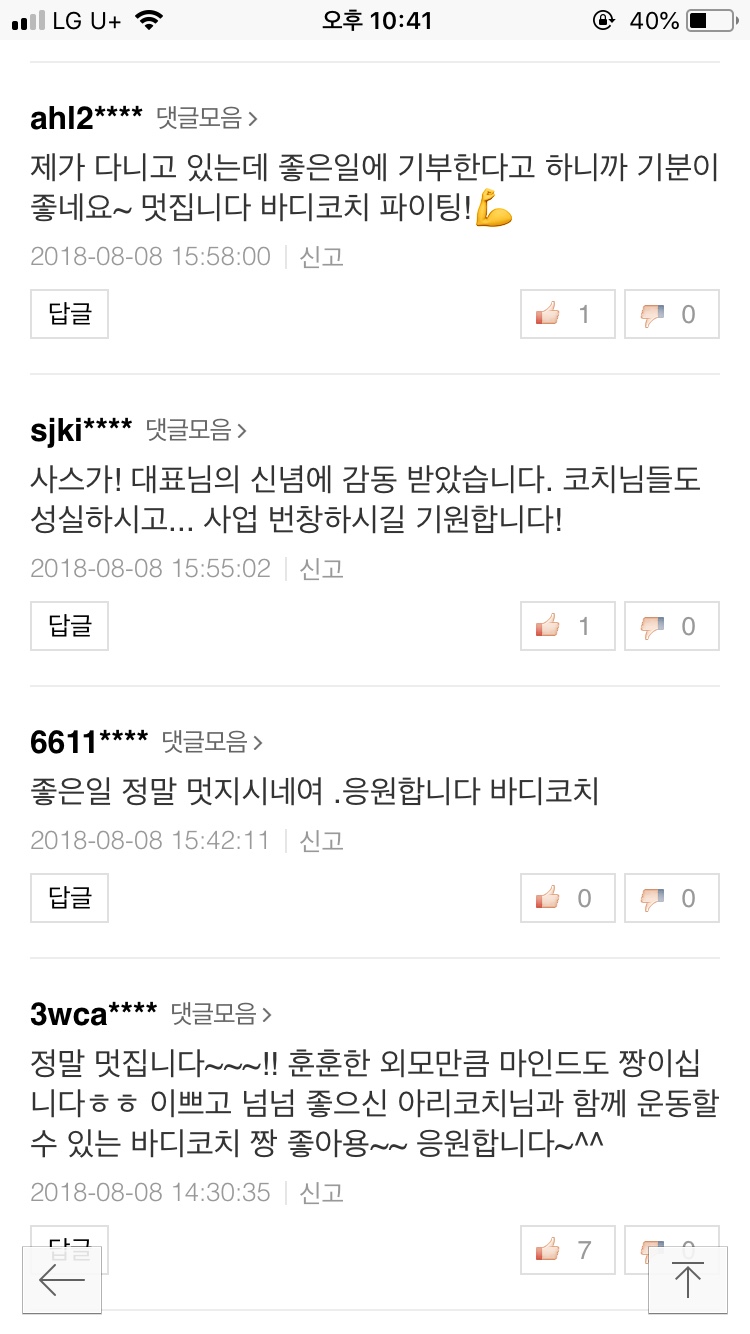
Task: Open 댓글모음 for user sjki****
Action: (x=197, y=431)
